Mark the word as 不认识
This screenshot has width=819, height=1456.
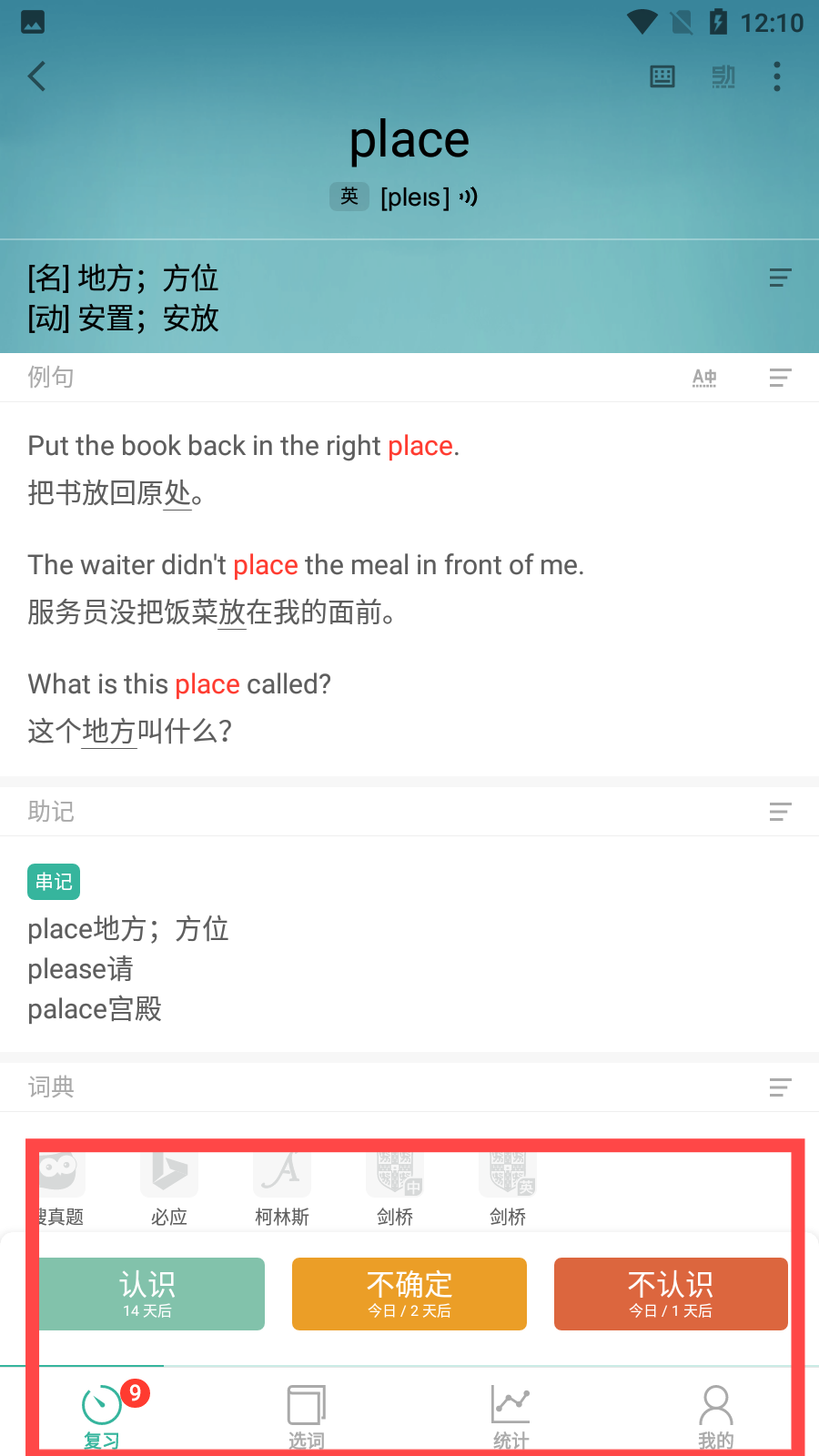(x=671, y=1294)
